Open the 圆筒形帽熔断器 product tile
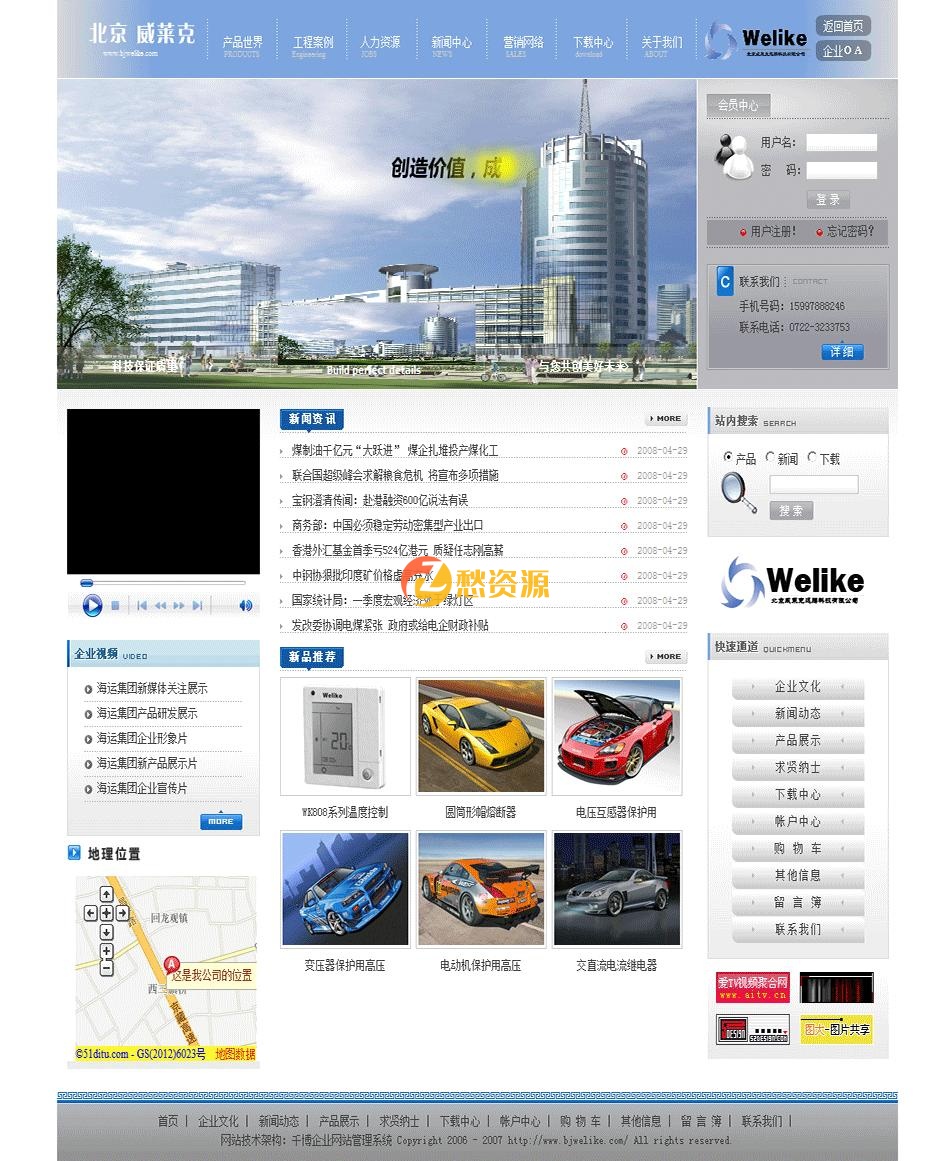950x1161 pixels. tap(481, 737)
